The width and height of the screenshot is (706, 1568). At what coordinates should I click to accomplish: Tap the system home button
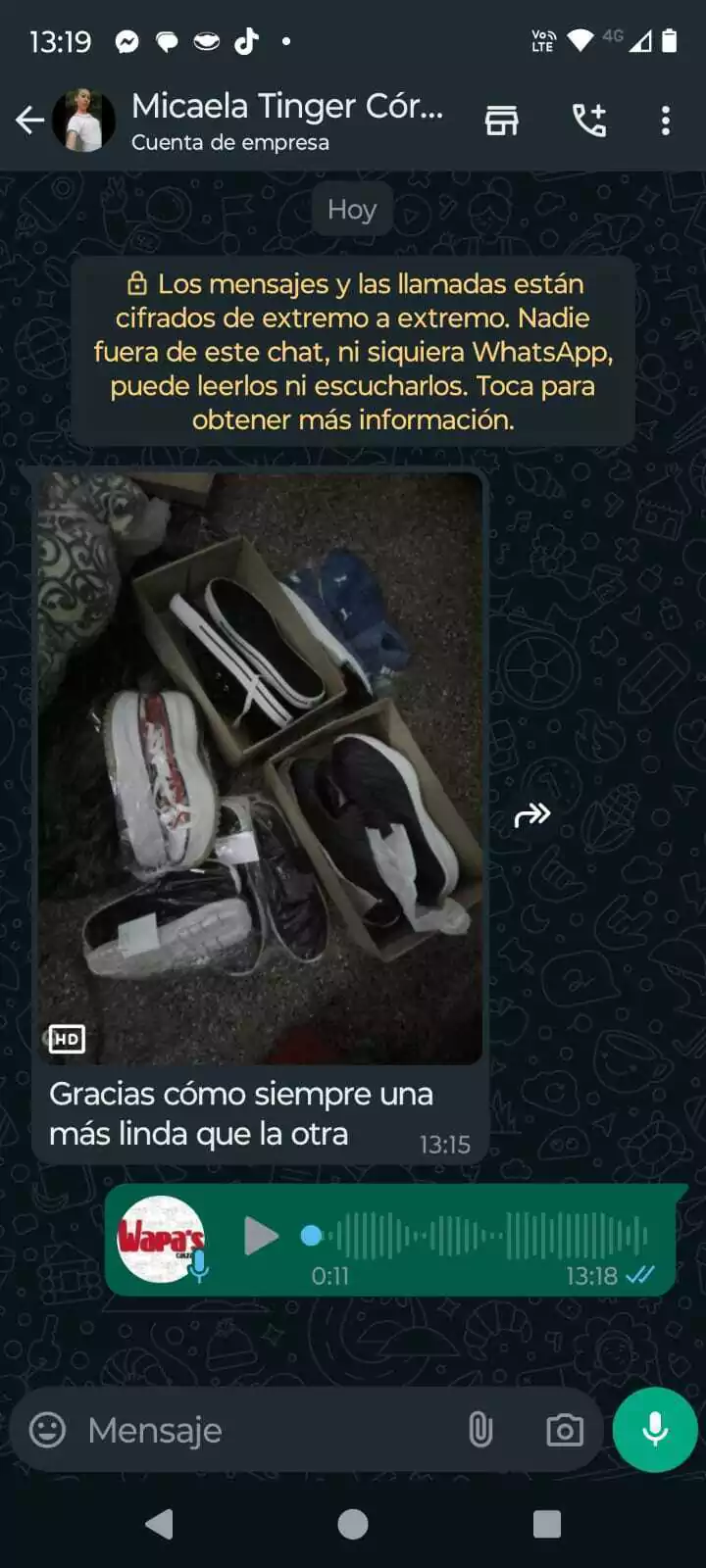tap(353, 1524)
